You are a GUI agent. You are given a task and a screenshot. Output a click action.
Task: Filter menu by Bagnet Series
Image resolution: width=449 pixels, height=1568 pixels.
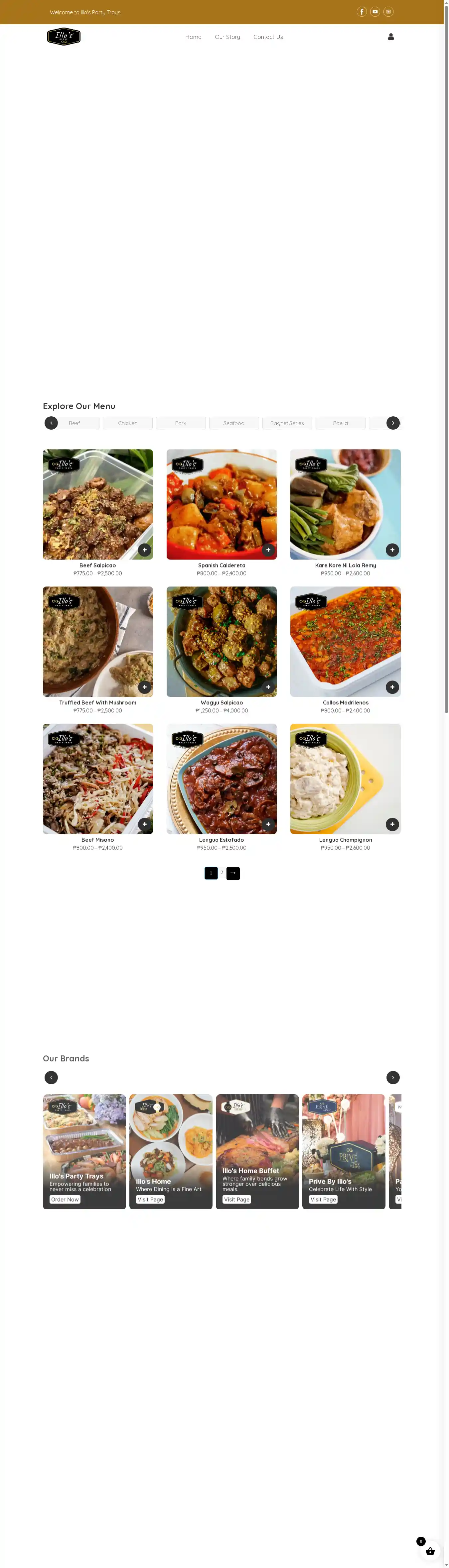tap(287, 423)
